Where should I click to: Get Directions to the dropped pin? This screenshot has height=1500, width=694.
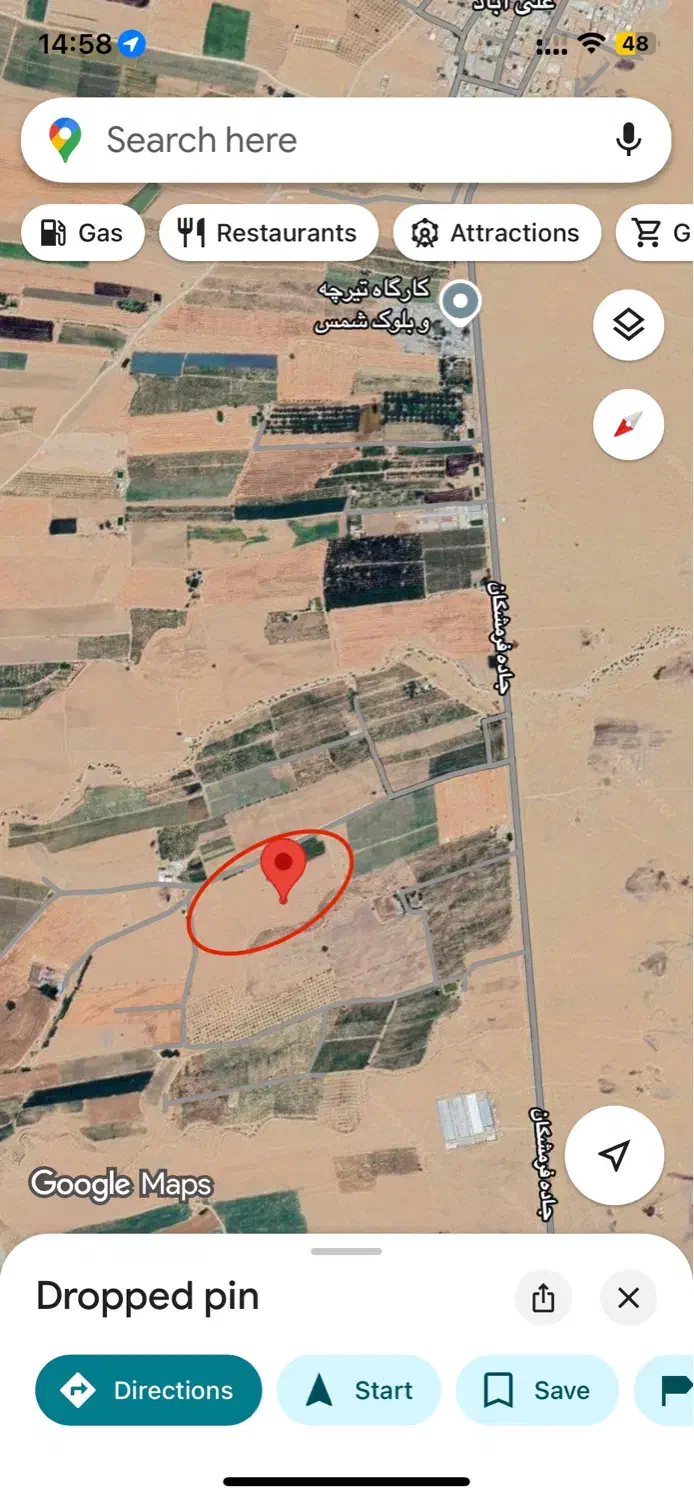pos(149,1390)
